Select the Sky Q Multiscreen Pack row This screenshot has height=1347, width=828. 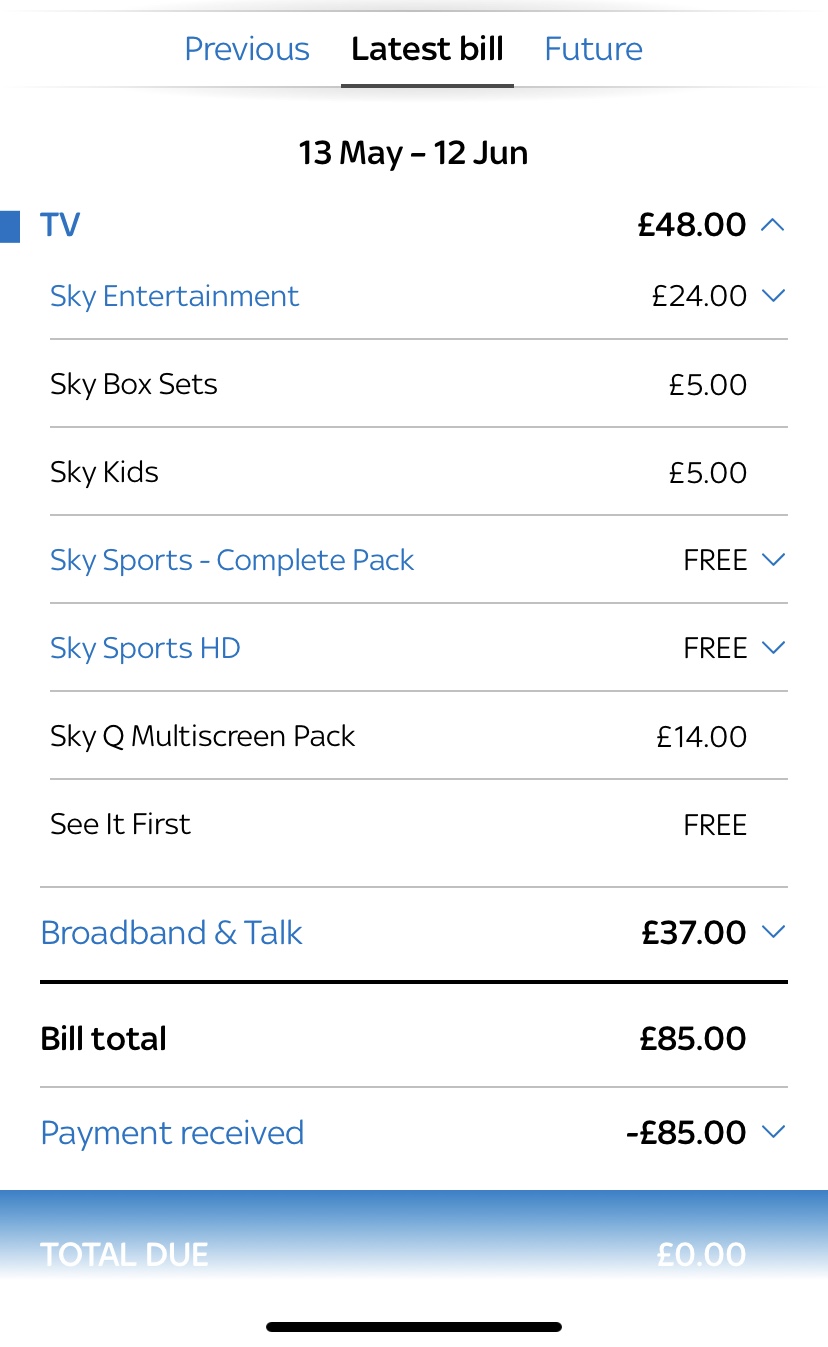pos(202,736)
